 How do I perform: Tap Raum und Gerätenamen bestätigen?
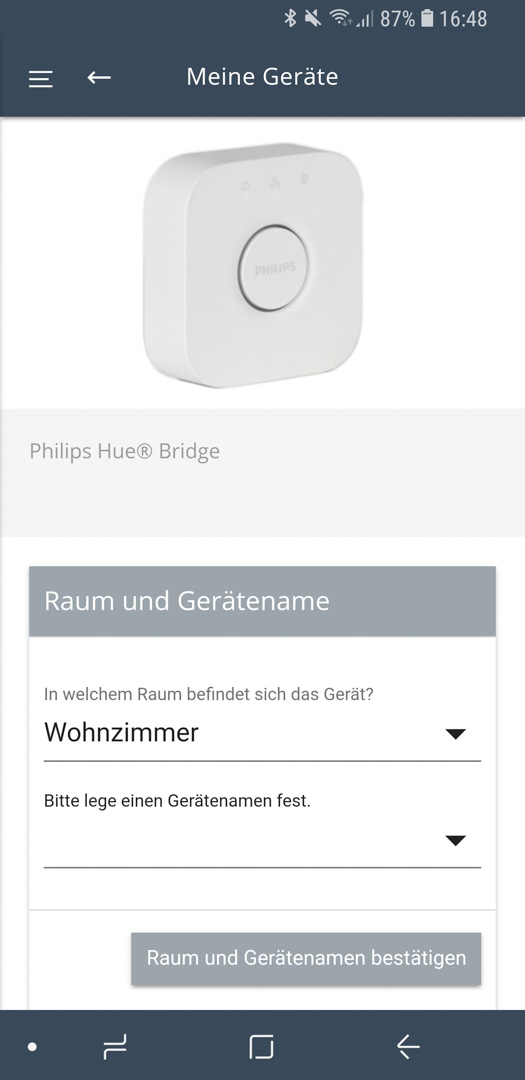coord(306,958)
